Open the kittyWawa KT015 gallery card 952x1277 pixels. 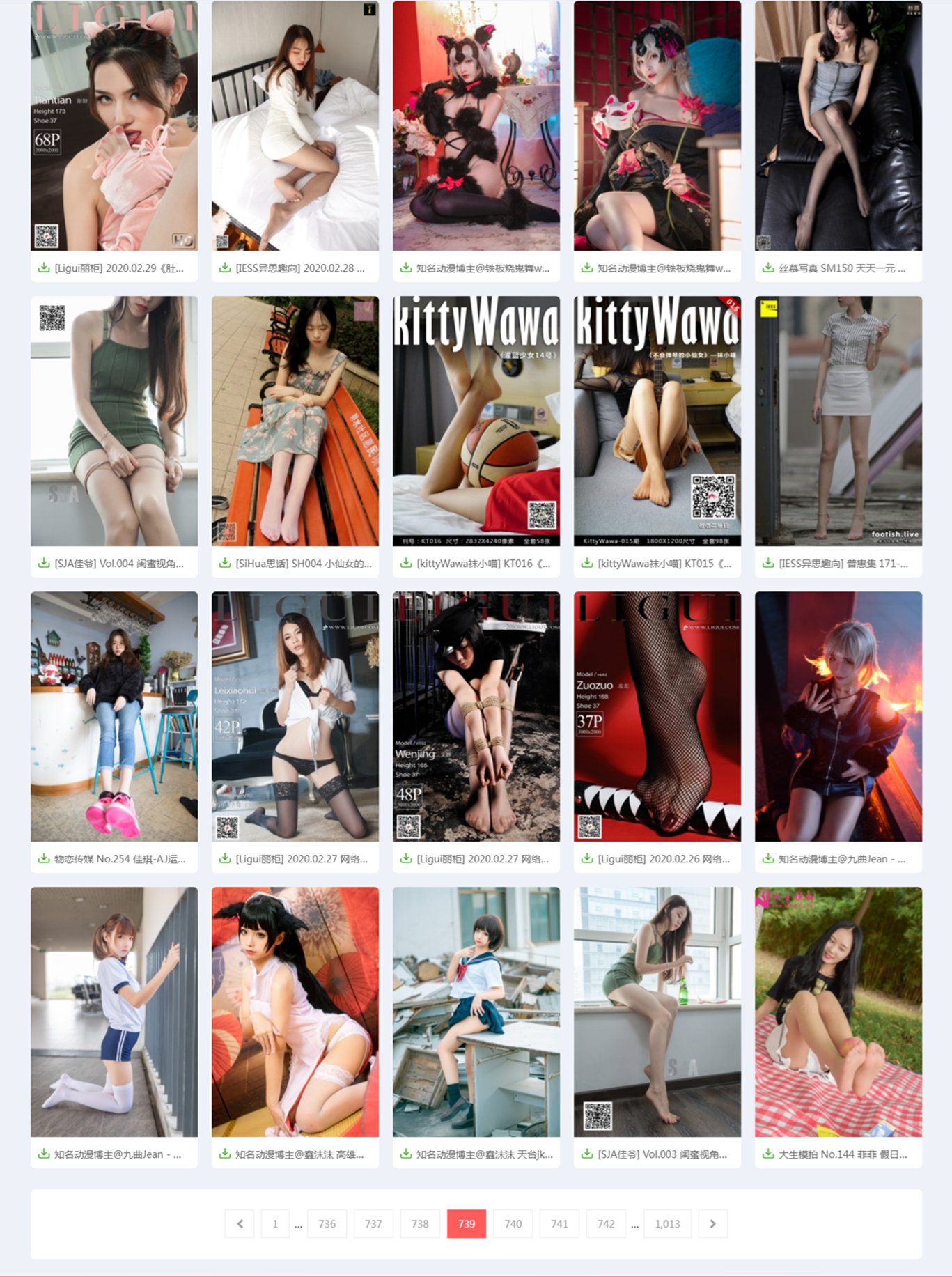[657, 421]
